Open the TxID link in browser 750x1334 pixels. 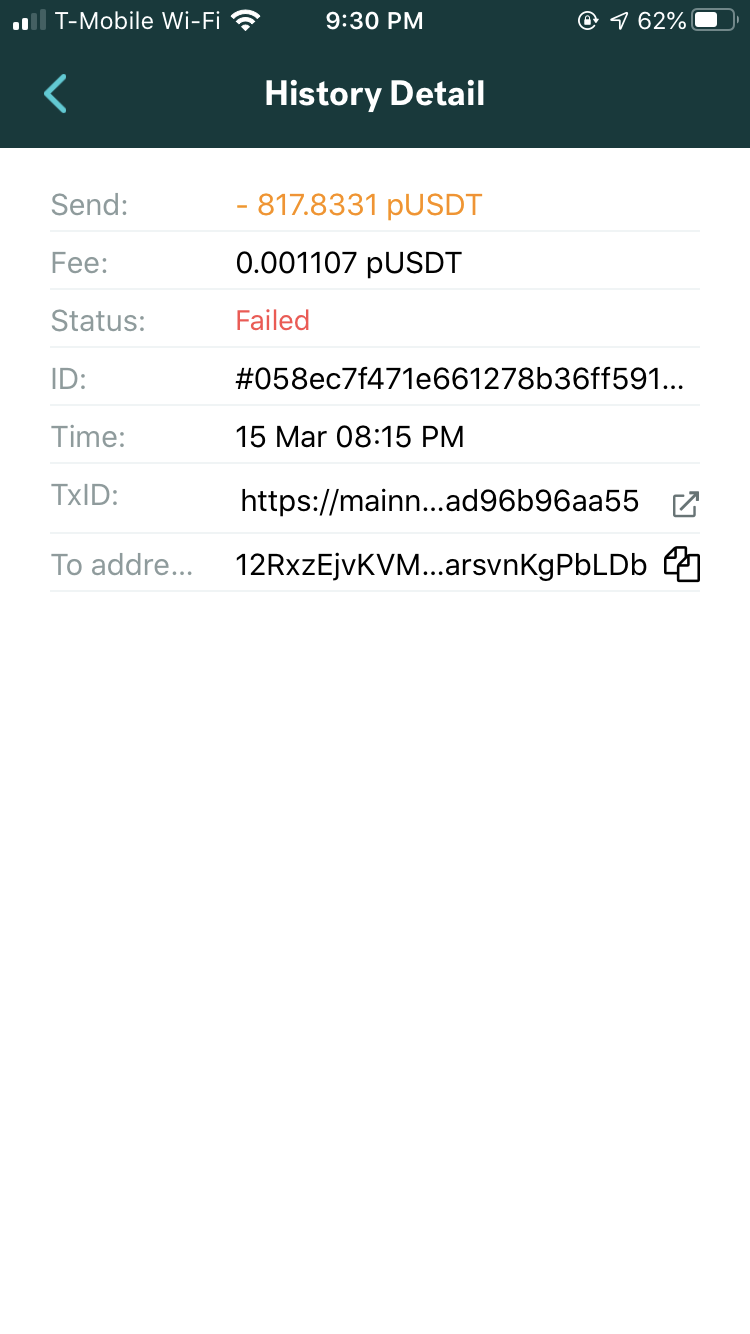pos(685,504)
